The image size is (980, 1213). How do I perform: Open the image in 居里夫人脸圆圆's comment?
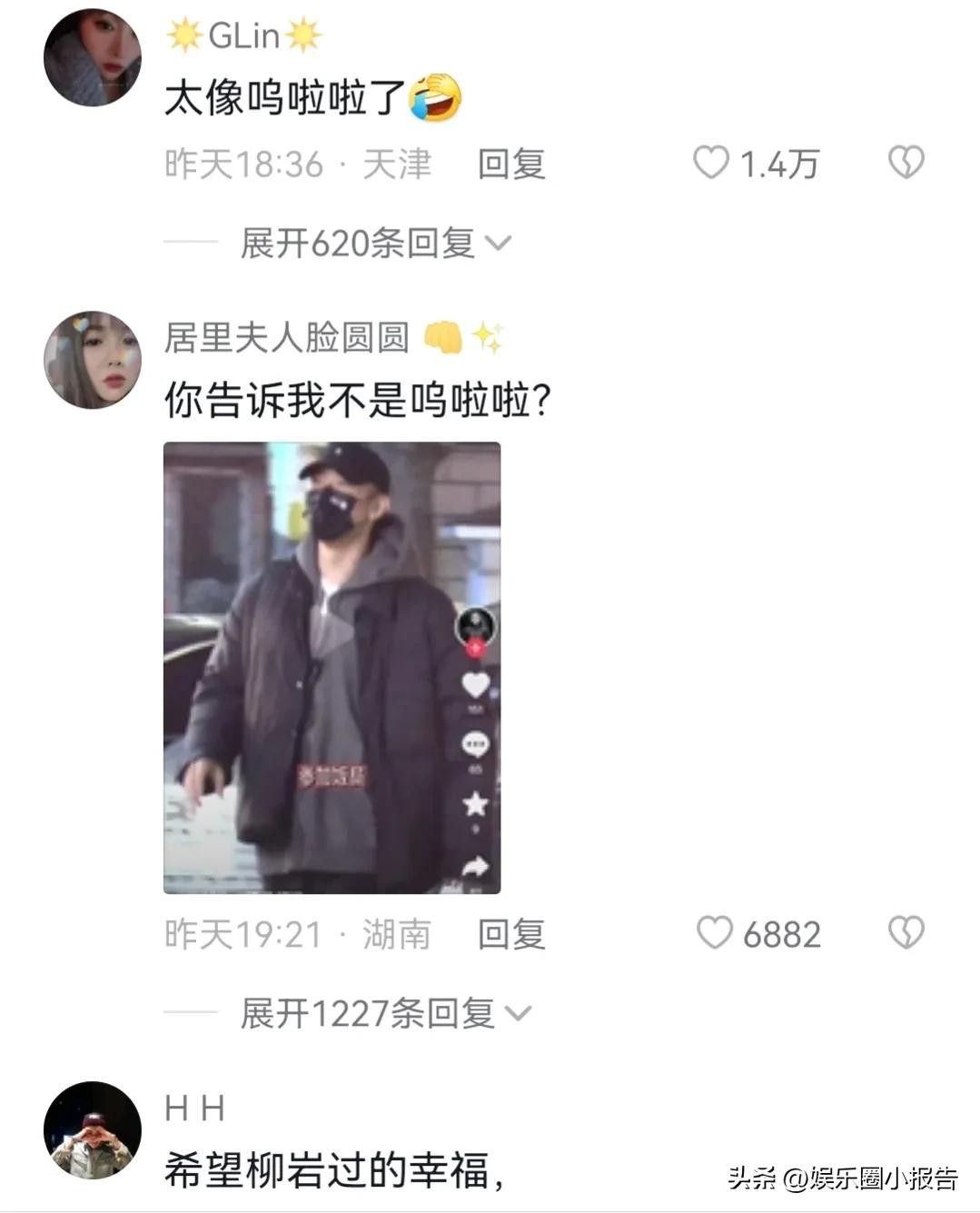tap(332, 668)
